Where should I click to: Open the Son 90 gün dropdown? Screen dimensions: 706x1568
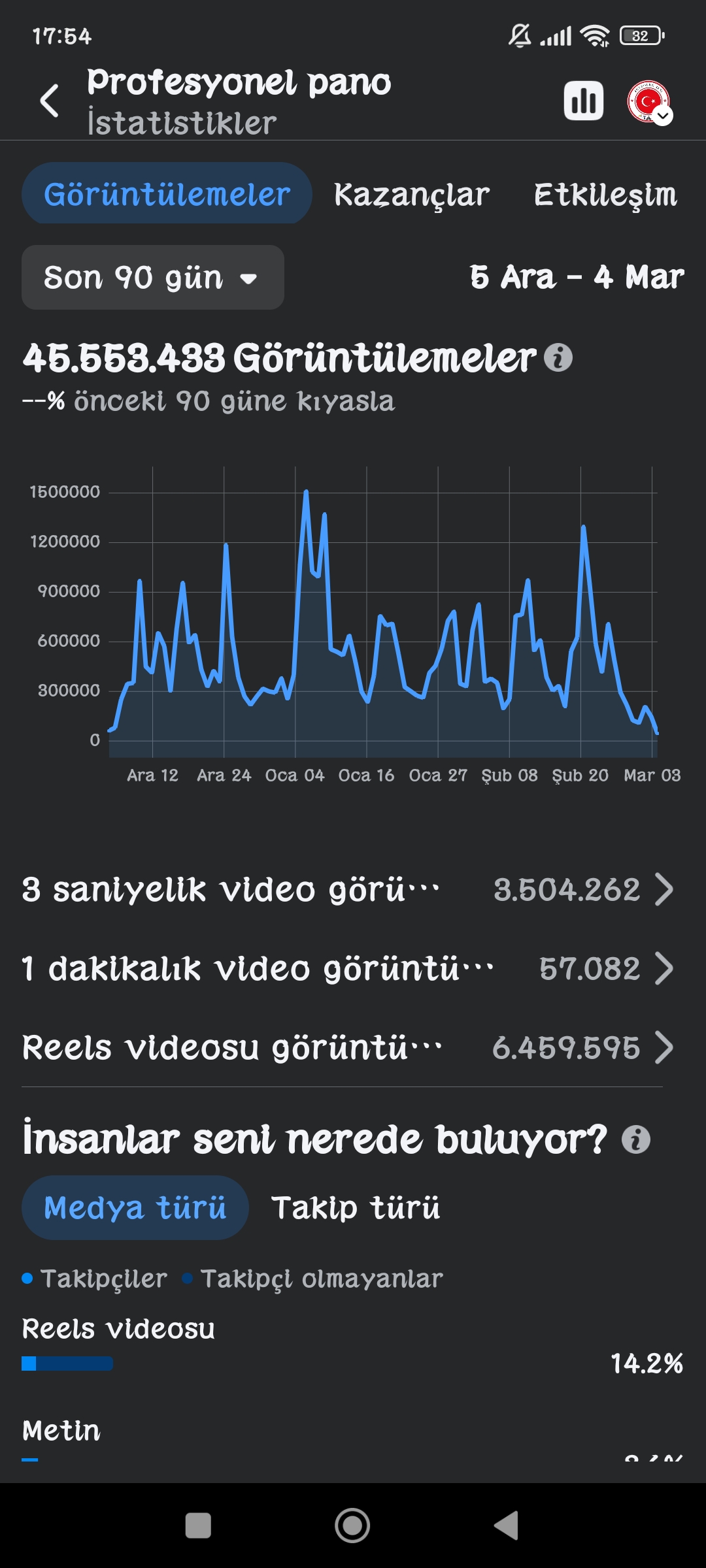point(153,277)
